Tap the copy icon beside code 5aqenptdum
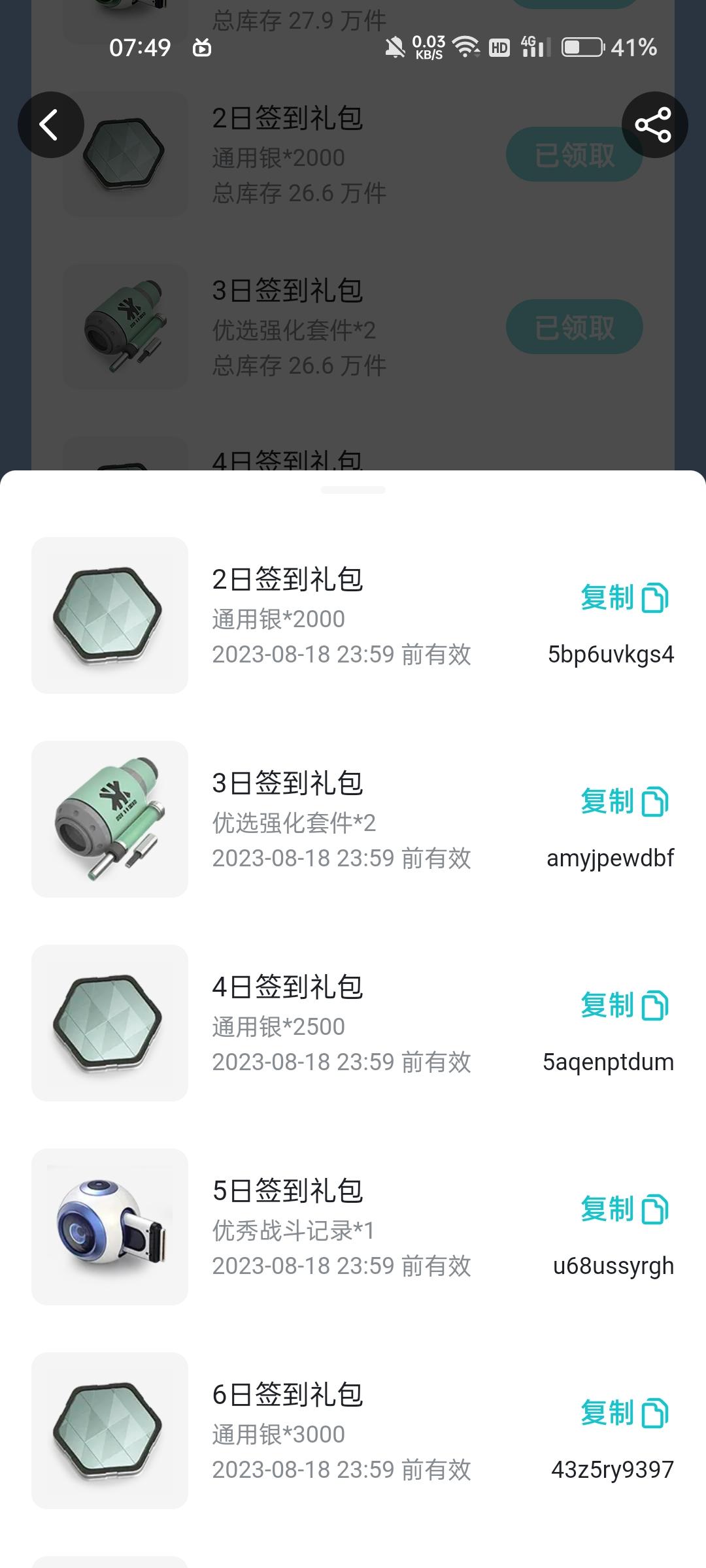This screenshot has height=1568, width=706. pyautogui.click(x=656, y=1005)
